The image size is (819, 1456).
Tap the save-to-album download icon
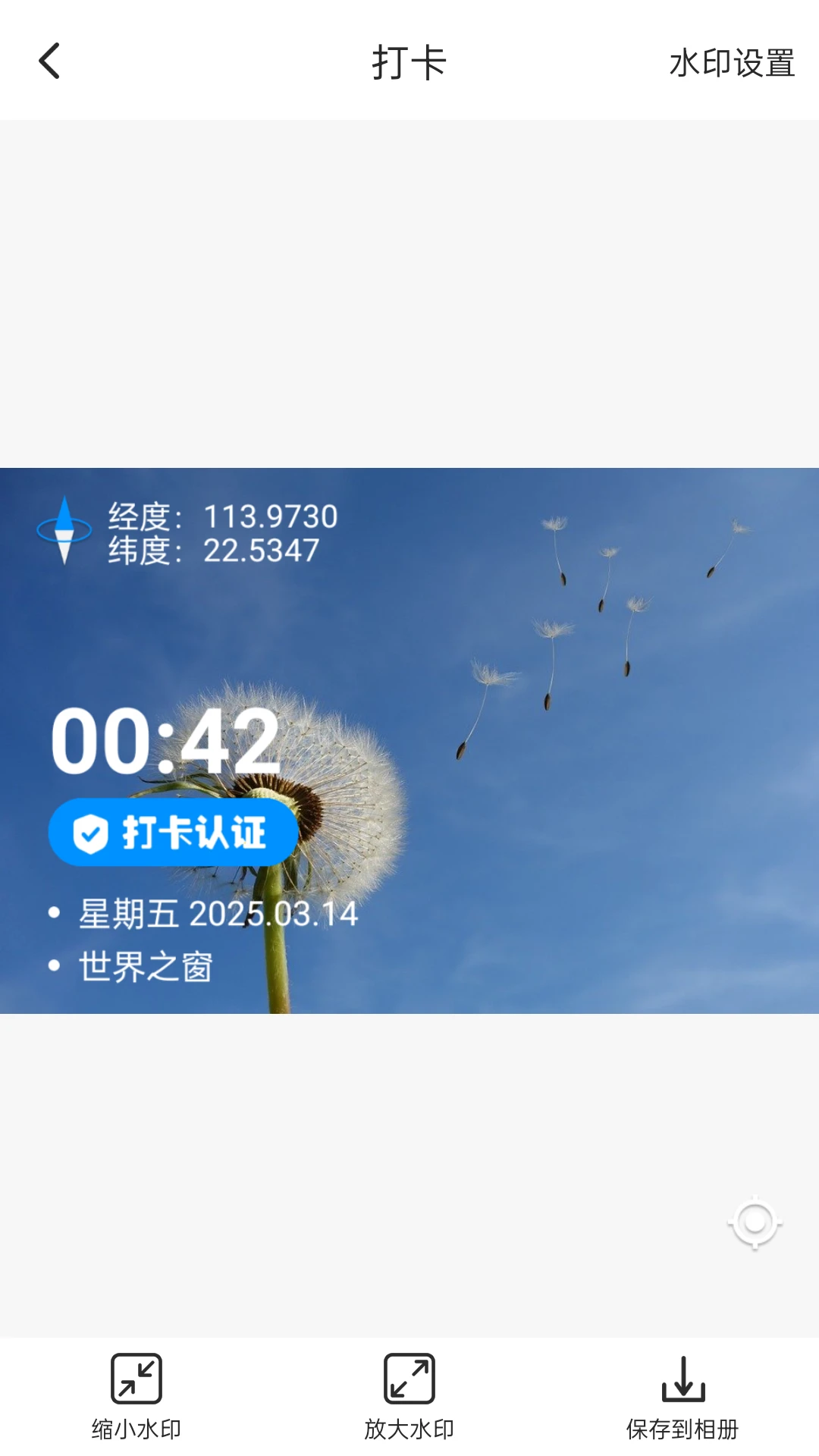point(682,1380)
